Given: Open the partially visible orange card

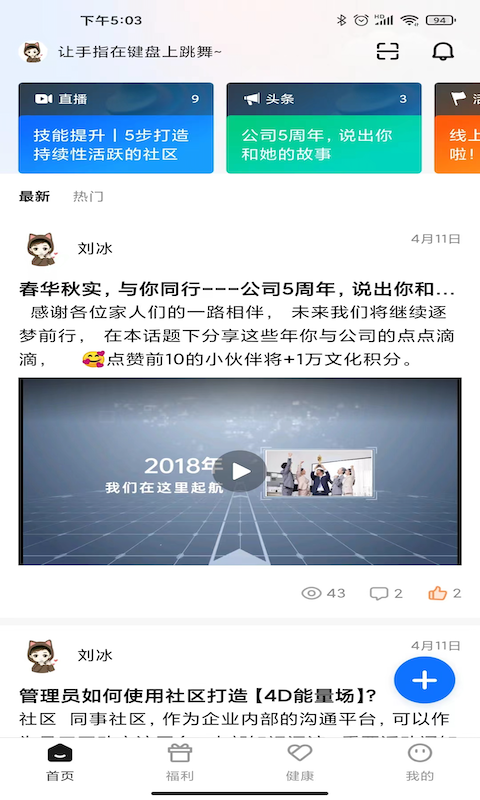Looking at the screenshot, I should click(457, 128).
